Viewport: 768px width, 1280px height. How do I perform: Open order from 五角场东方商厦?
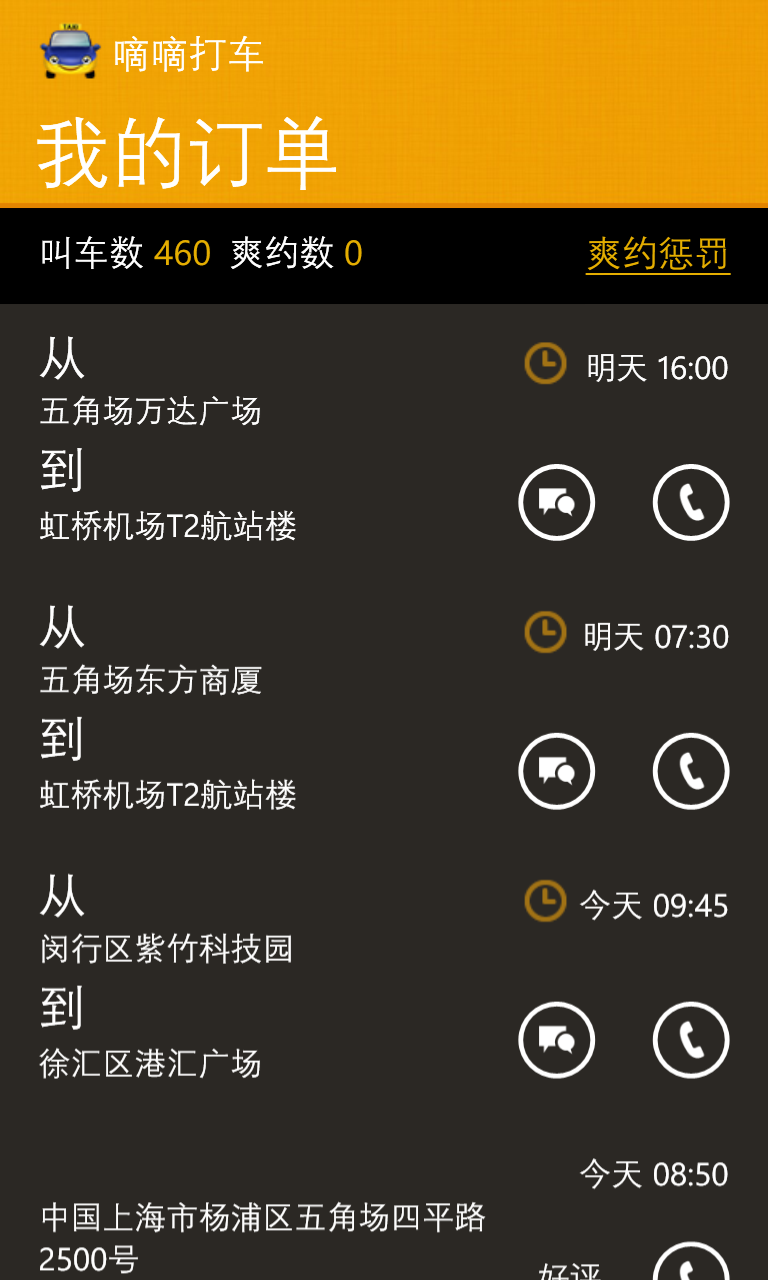point(150,680)
